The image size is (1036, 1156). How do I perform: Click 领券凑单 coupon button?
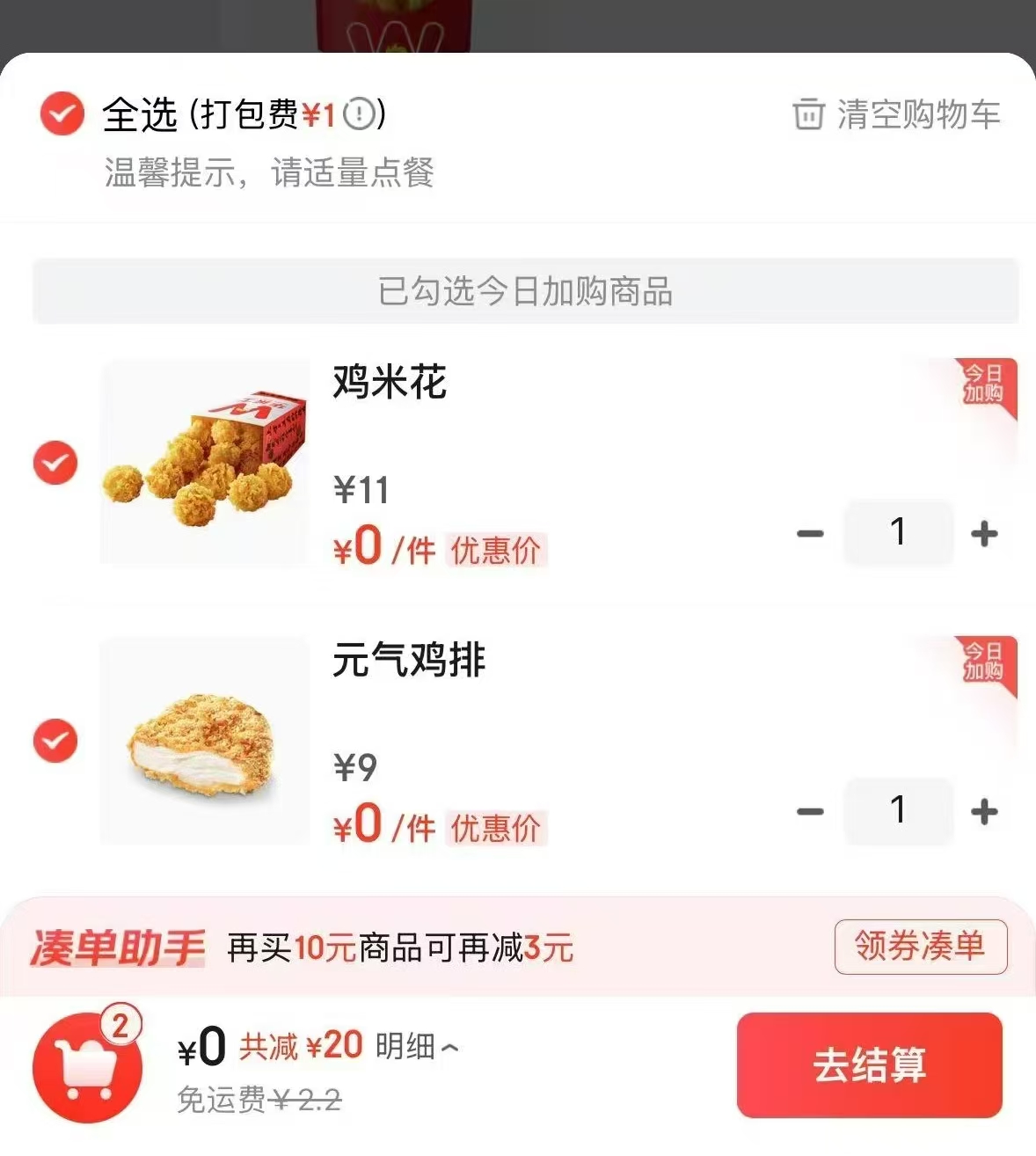pyautogui.click(x=920, y=947)
